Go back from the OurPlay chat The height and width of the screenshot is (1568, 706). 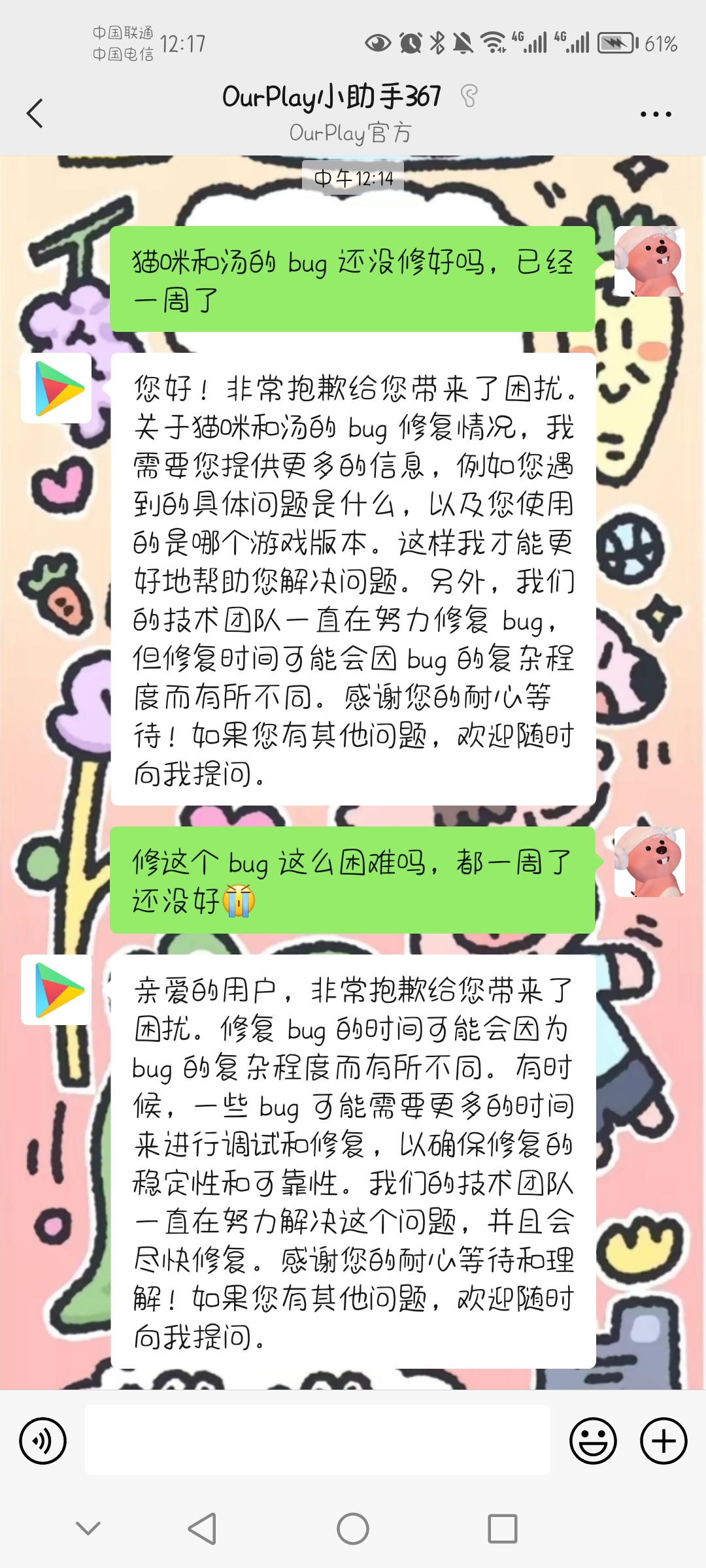pos(35,114)
